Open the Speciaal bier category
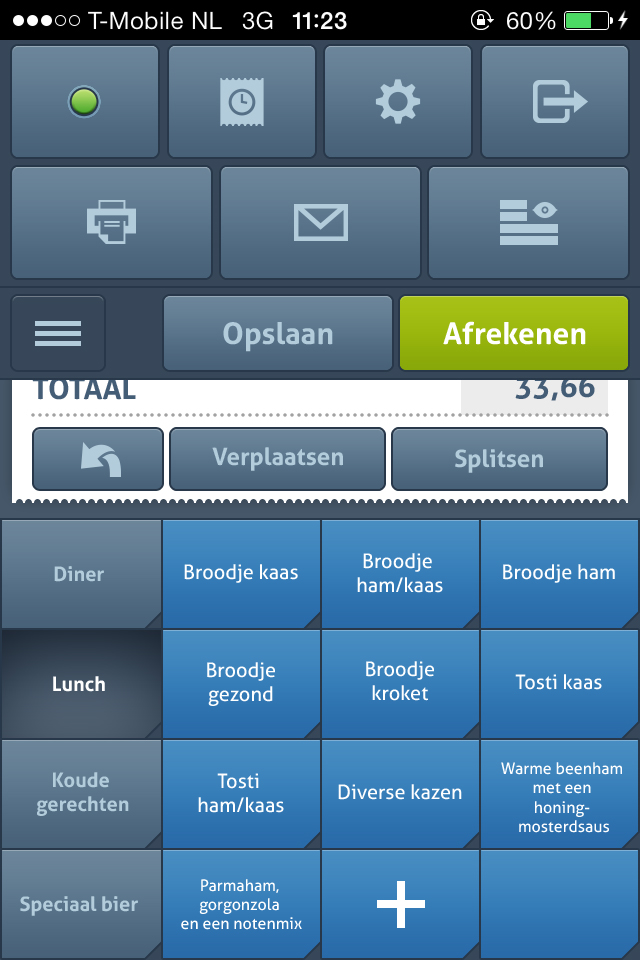 pos(80,904)
